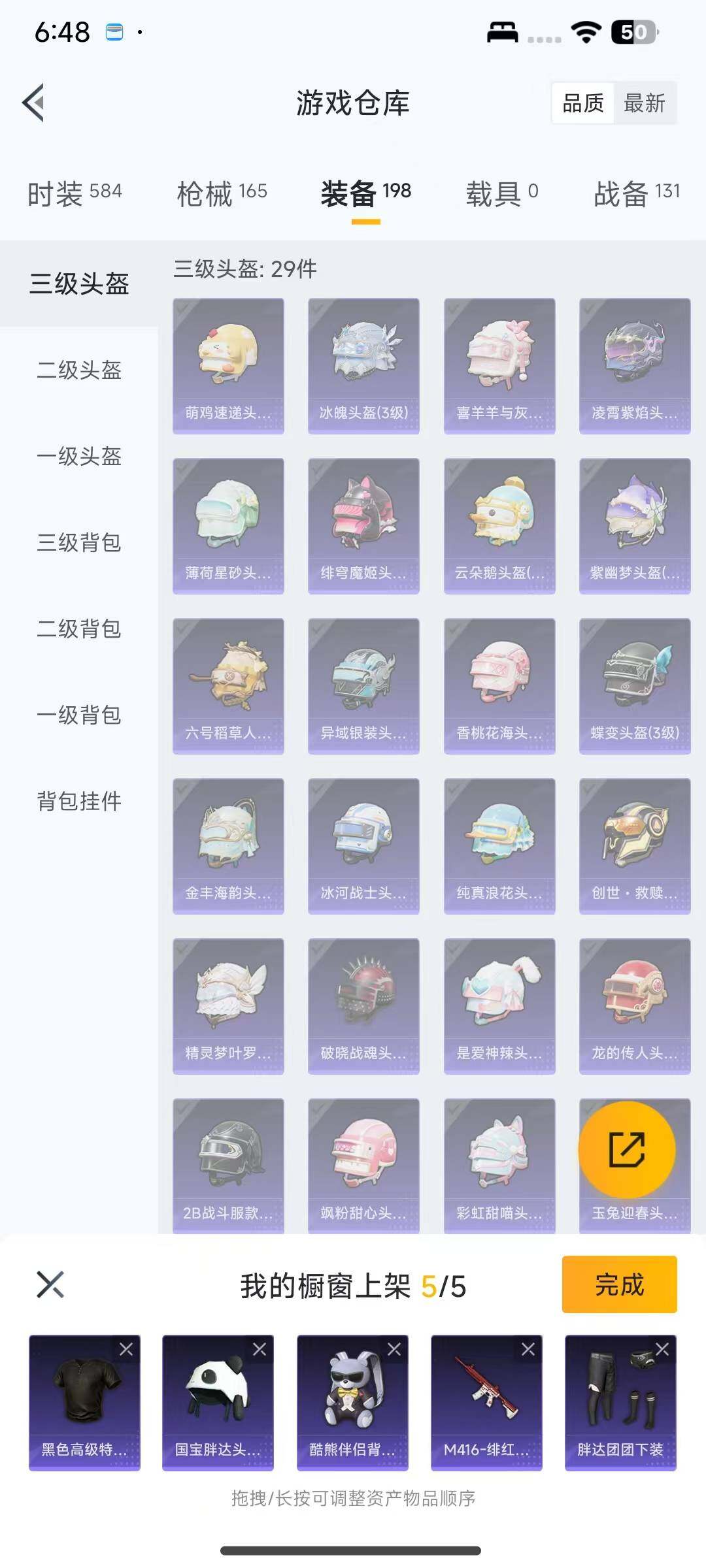Go back from the 游戏仓库 page

click(x=34, y=103)
